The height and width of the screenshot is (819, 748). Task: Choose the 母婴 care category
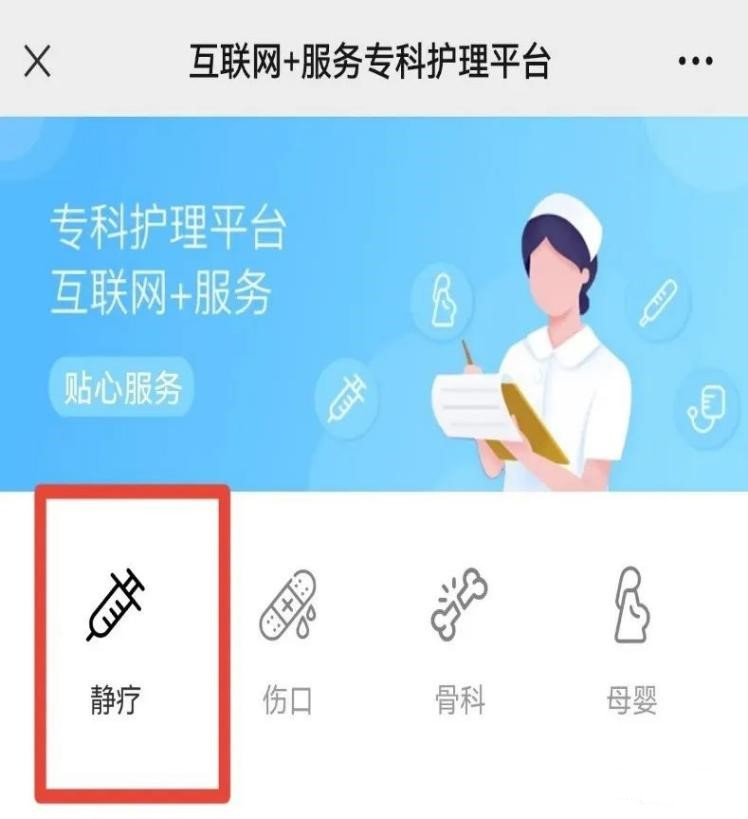pyautogui.click(x=632, y=640)
